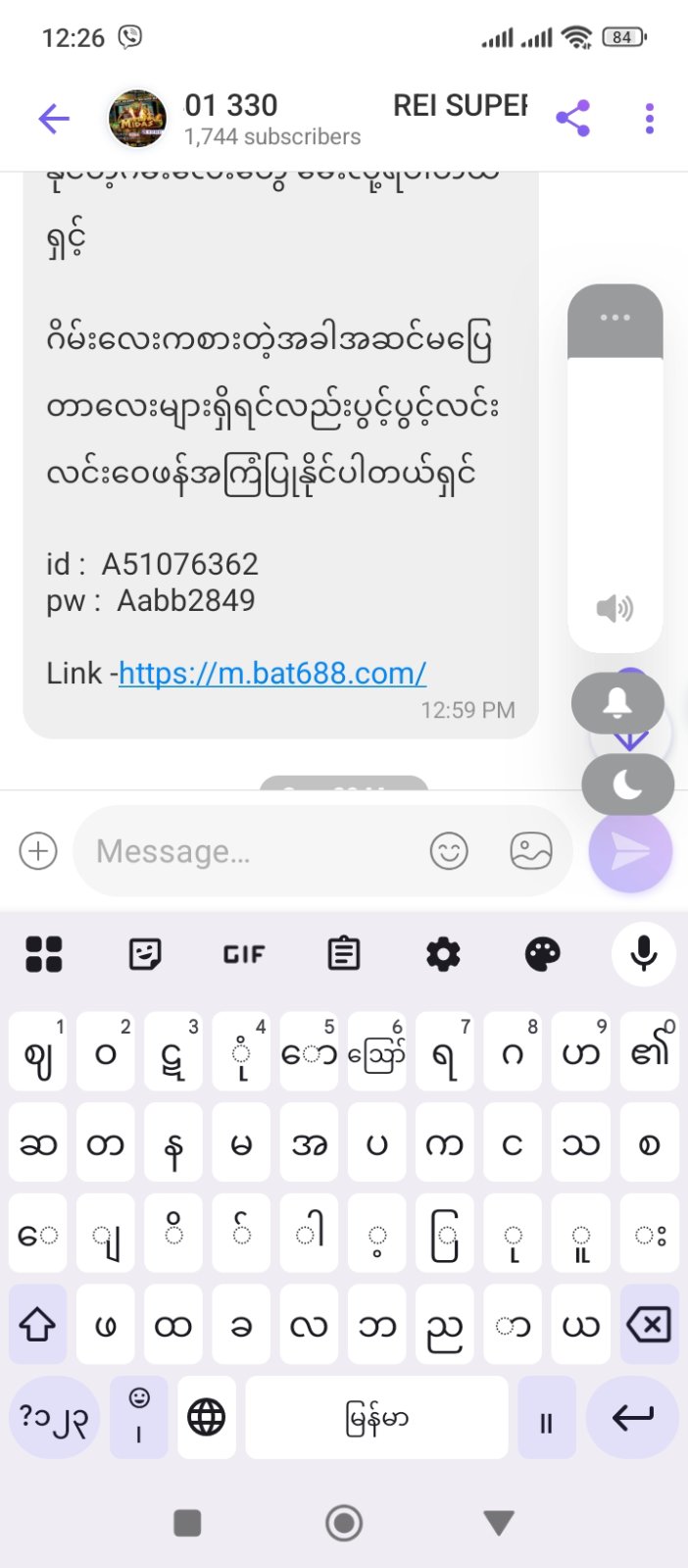Open keyboard settings gear
The width and height of the screenshot is (688, 1568).
tap(443, 953)
